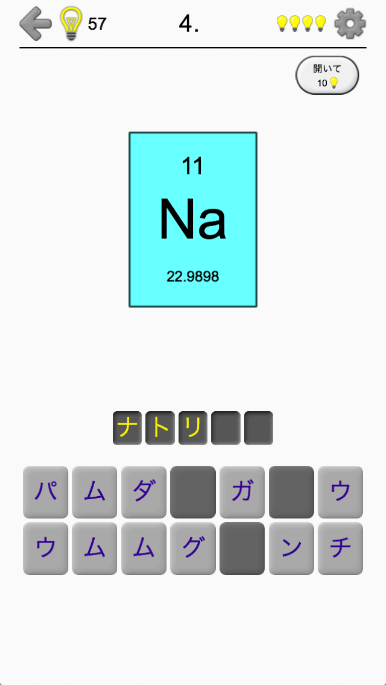Pick the ガ letter tile
The image size is (386, 685).
(x=242, y=492)
